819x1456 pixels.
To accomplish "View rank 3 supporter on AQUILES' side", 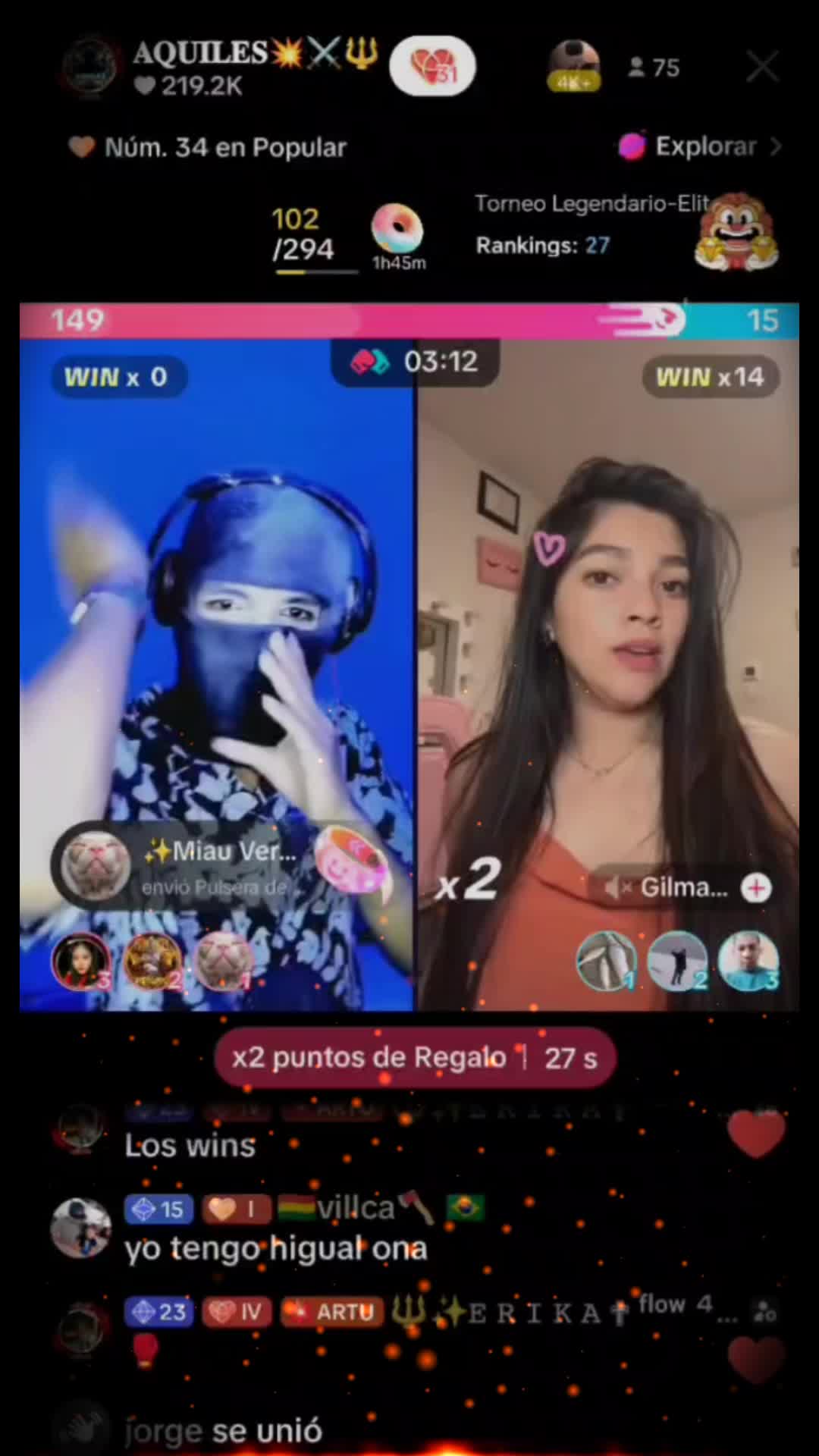I will click(x=81, y=962).
